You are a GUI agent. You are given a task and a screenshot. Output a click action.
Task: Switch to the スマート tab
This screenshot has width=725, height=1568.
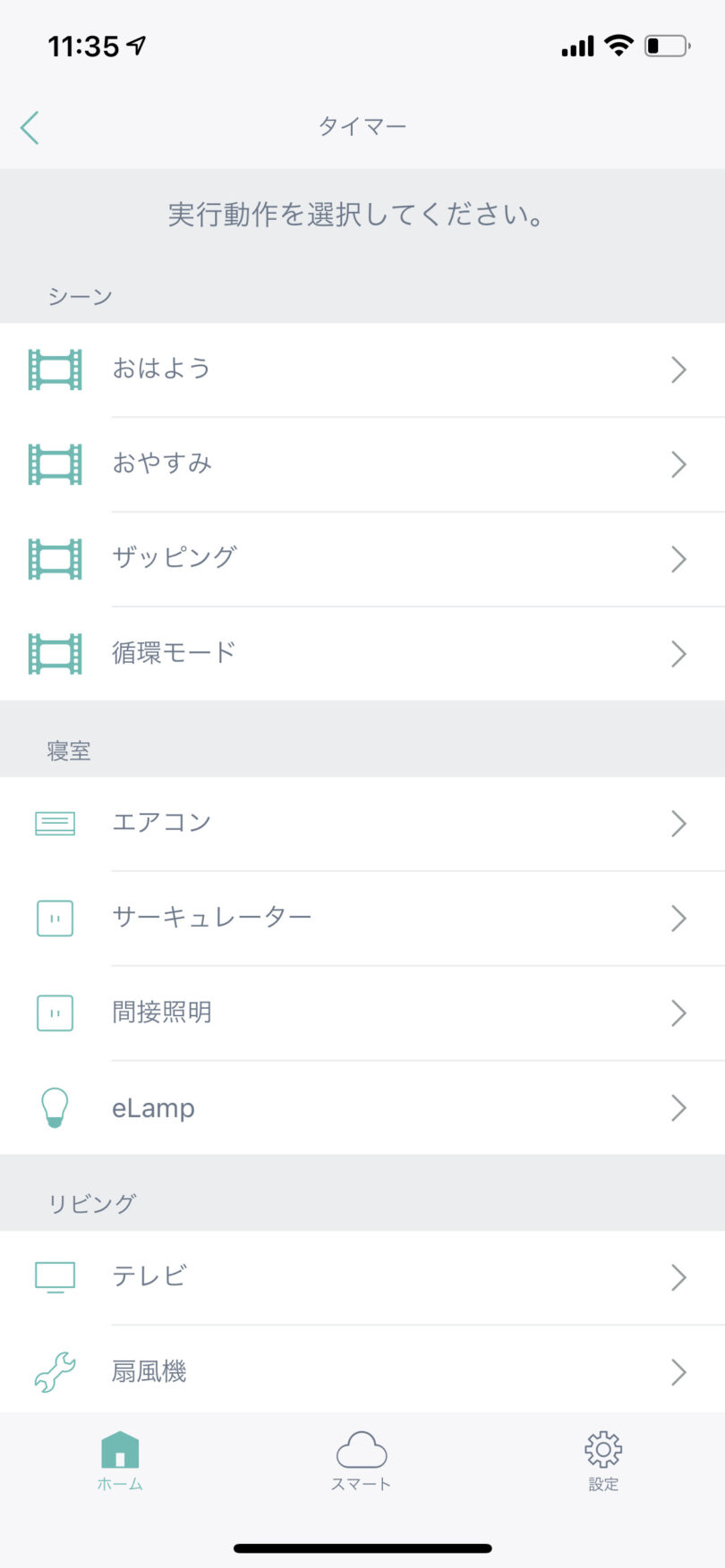click(x=362, y=1462)
